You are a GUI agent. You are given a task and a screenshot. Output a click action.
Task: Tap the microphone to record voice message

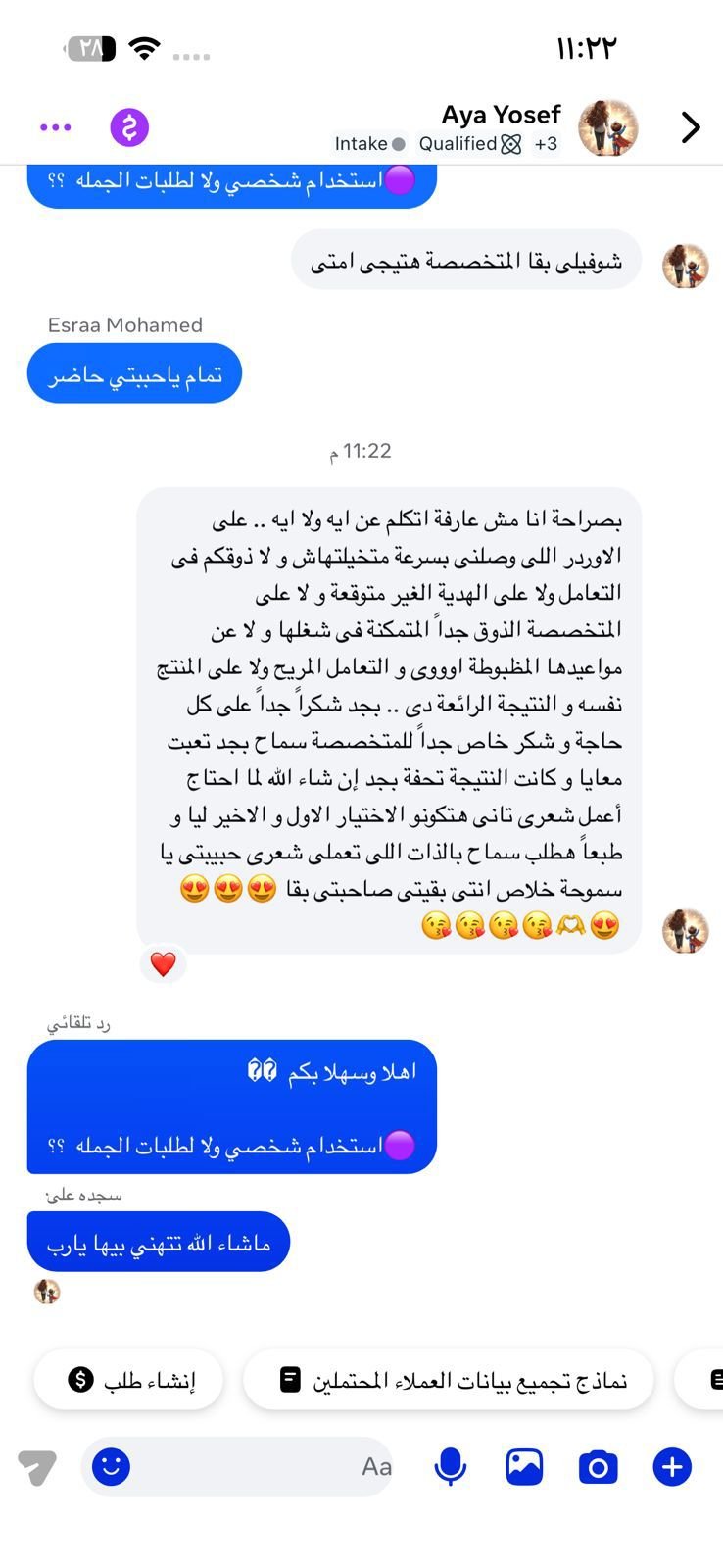click(x=450, y=1466)
